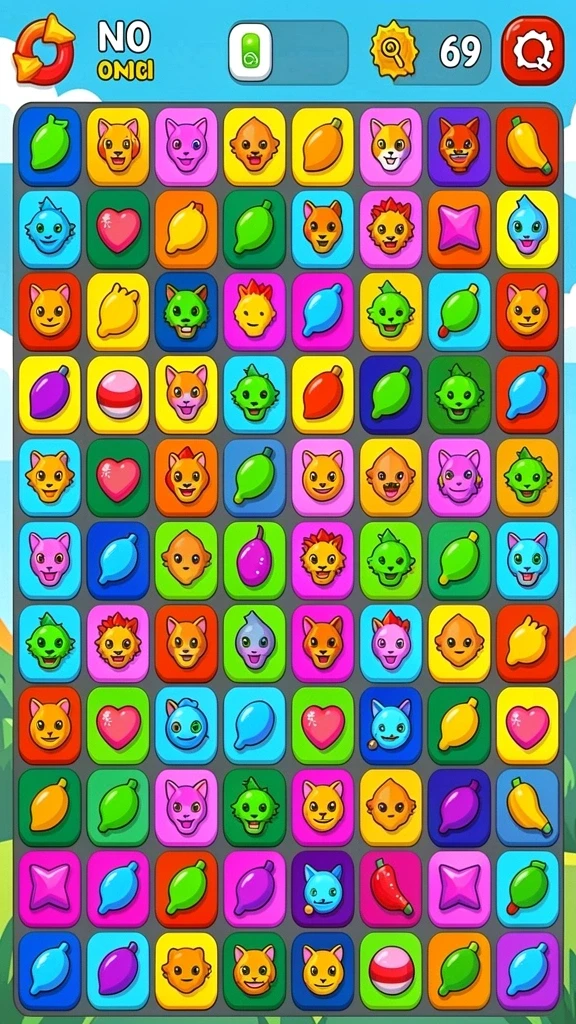The width and height of the screenshot is (576, 1024).
Task: Tap the gold magnifier hint badge
Action: 394,50
